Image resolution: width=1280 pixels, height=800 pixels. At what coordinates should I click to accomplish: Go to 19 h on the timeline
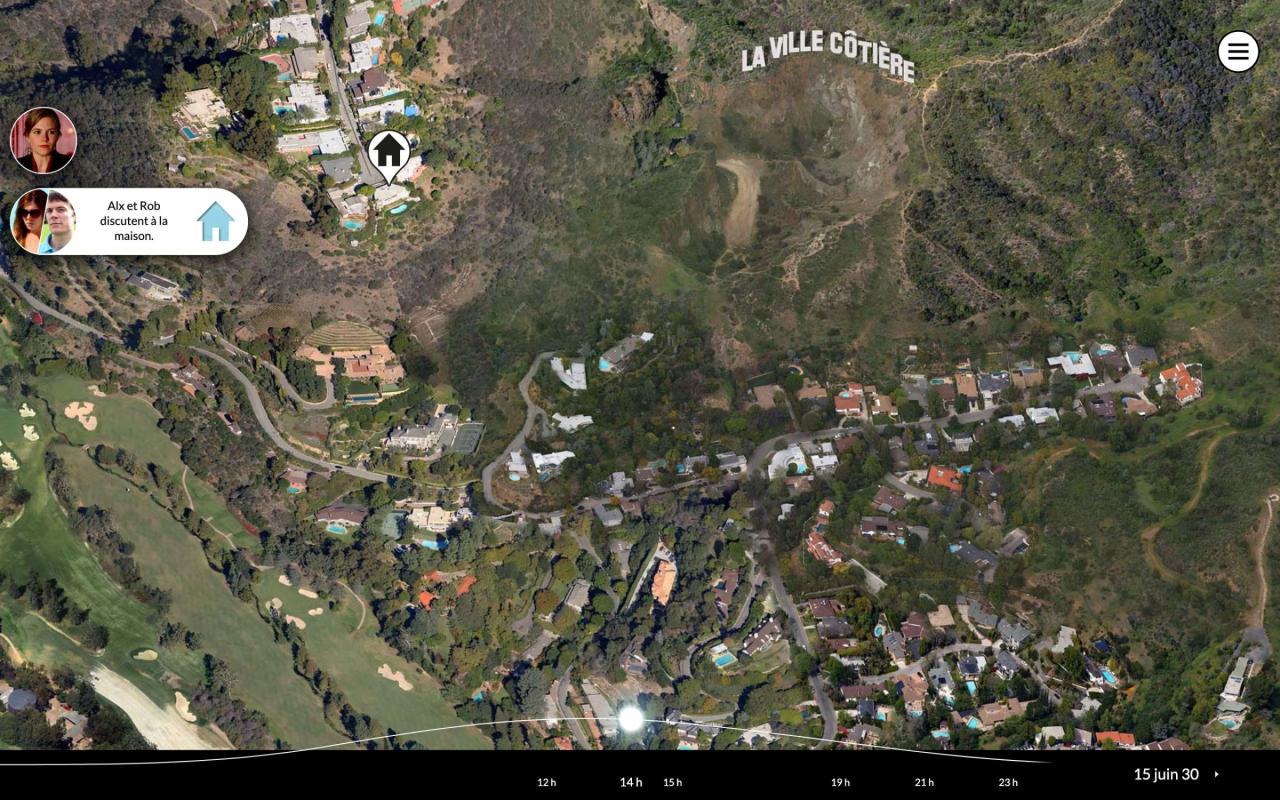[x=840, y=782]
